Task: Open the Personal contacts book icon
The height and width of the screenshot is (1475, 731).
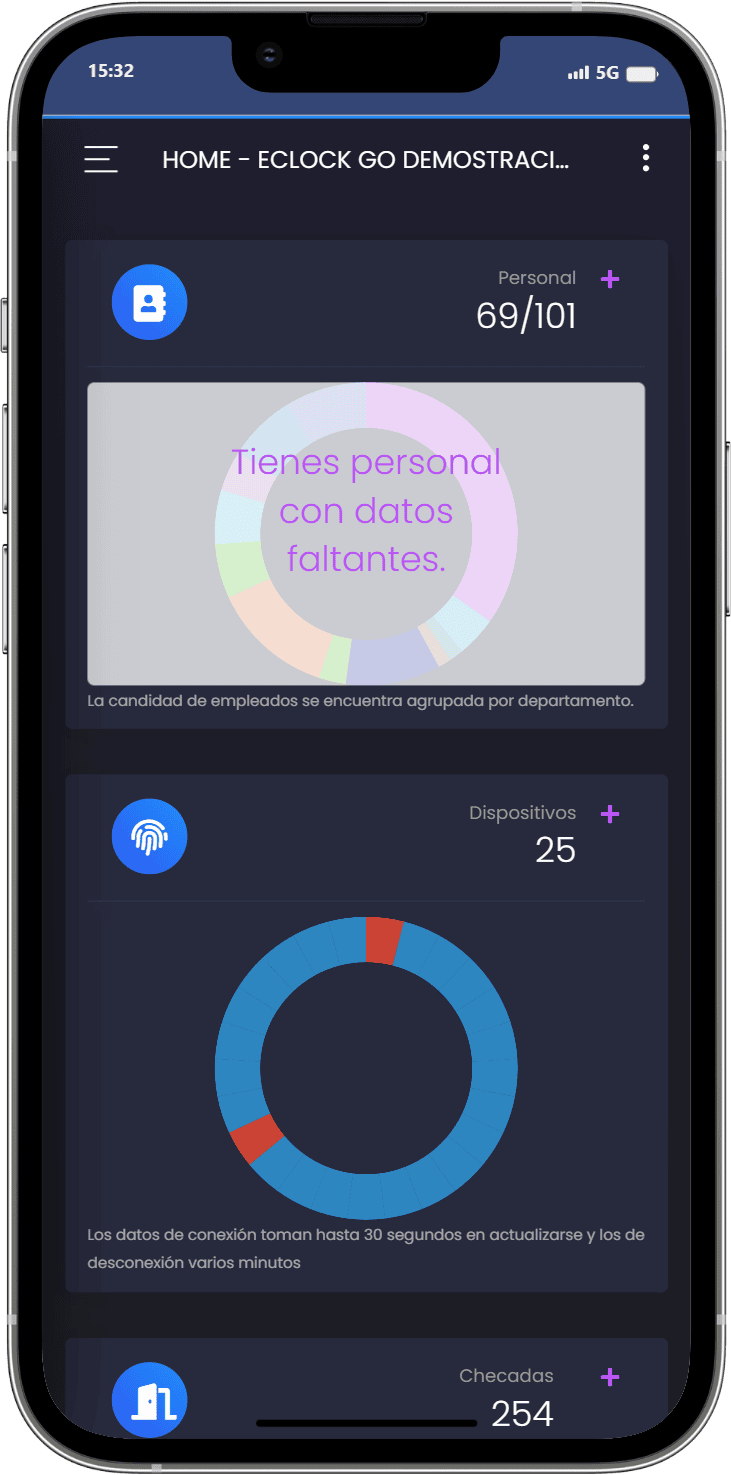Action: click(x=150, y=302)
